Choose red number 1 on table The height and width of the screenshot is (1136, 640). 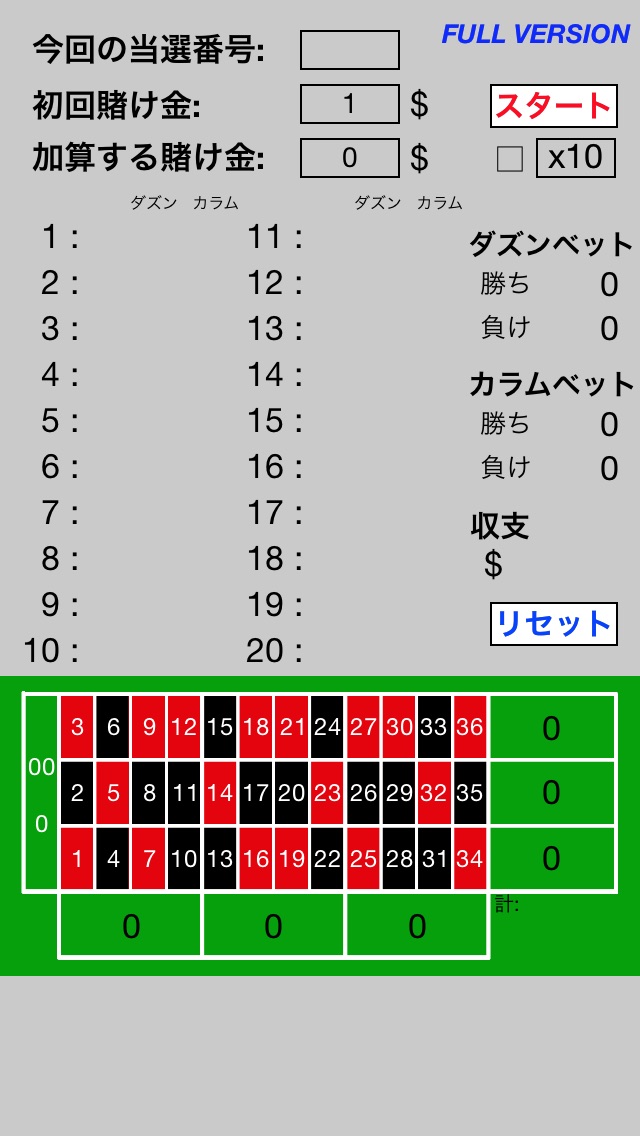point(77,858)
